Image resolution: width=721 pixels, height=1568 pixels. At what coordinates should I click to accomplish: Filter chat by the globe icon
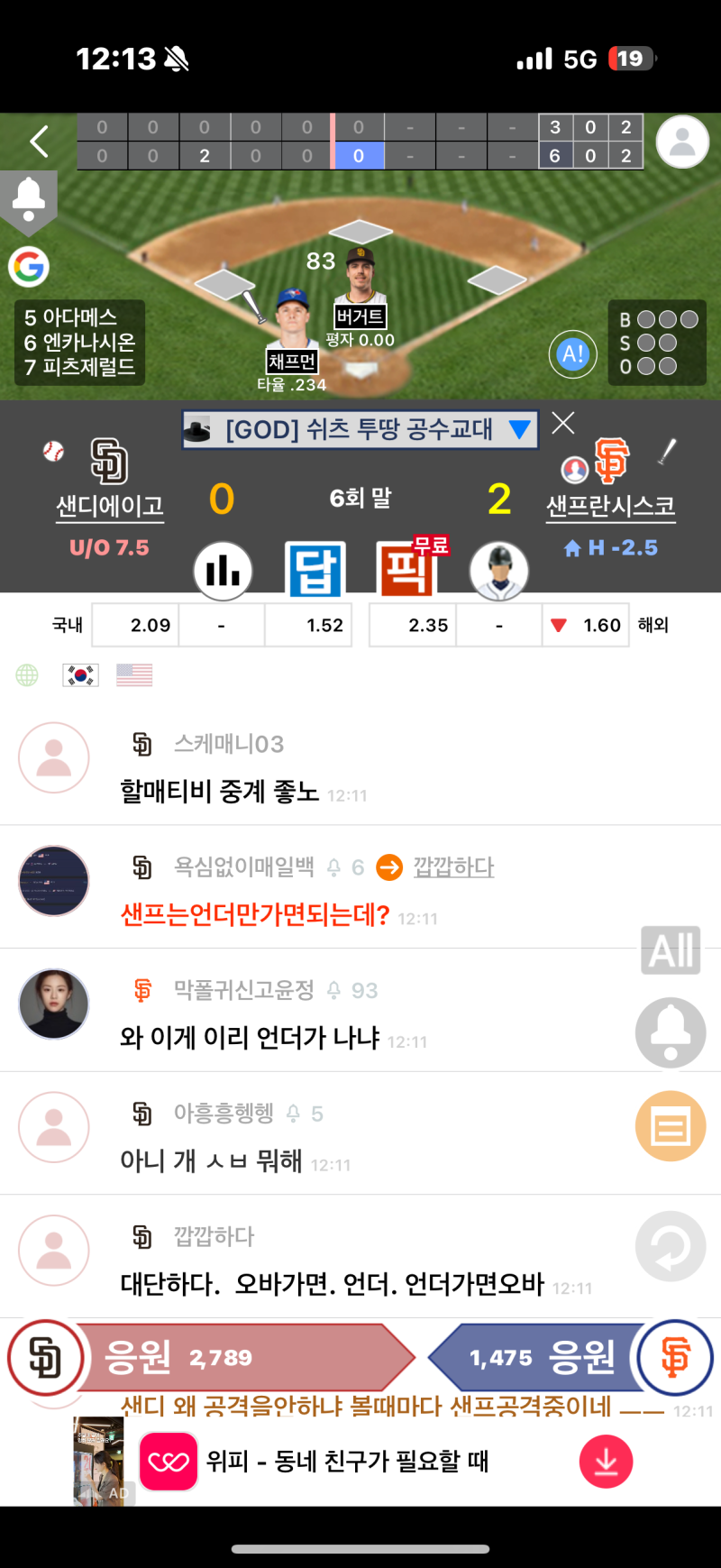(27, 675)
